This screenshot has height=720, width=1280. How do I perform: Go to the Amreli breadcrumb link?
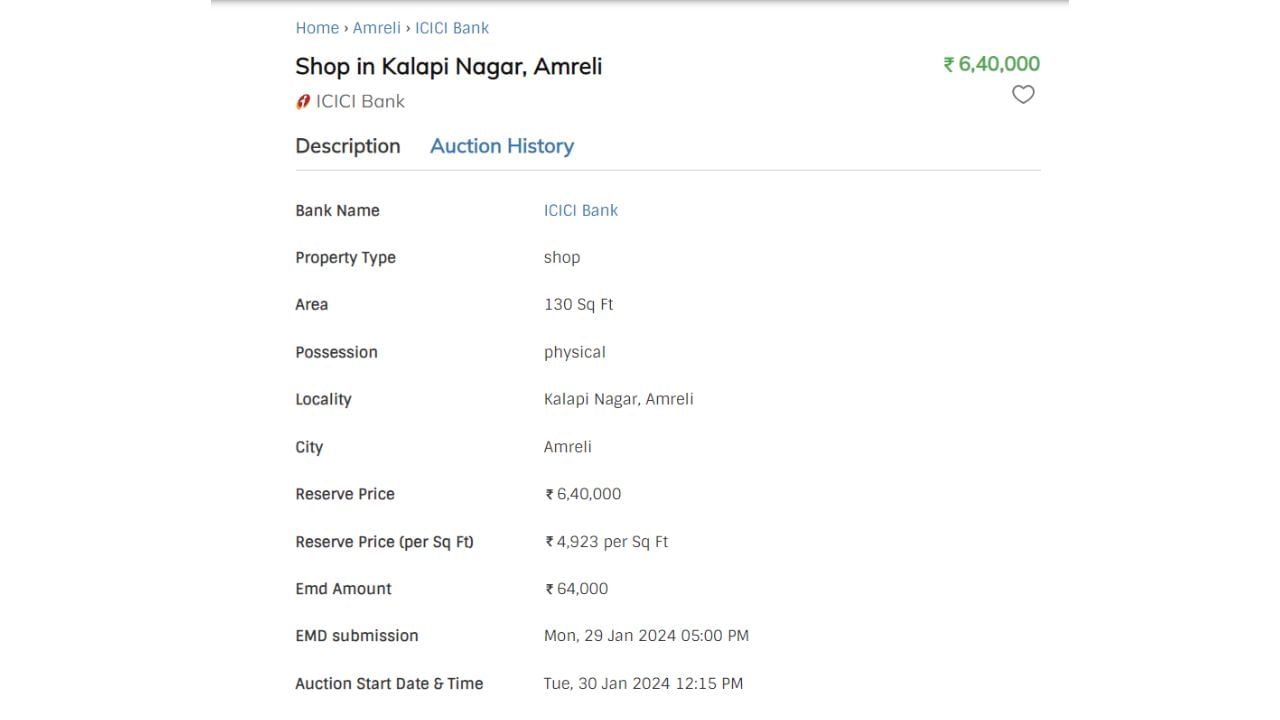(x=376, y=28)
